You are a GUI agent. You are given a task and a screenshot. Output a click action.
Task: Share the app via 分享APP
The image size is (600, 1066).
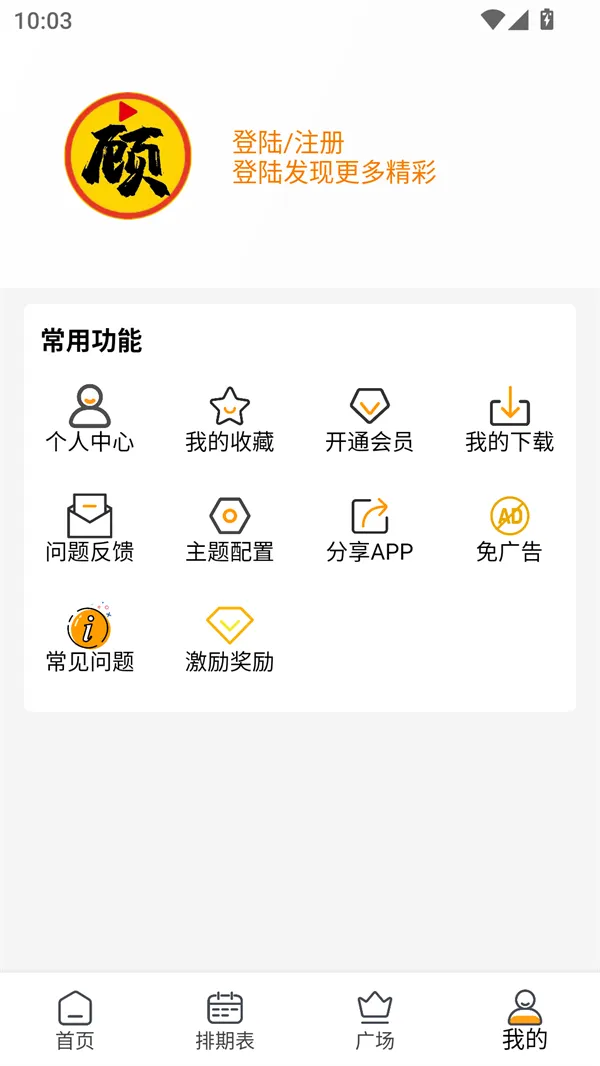click(x=369, y=528)
